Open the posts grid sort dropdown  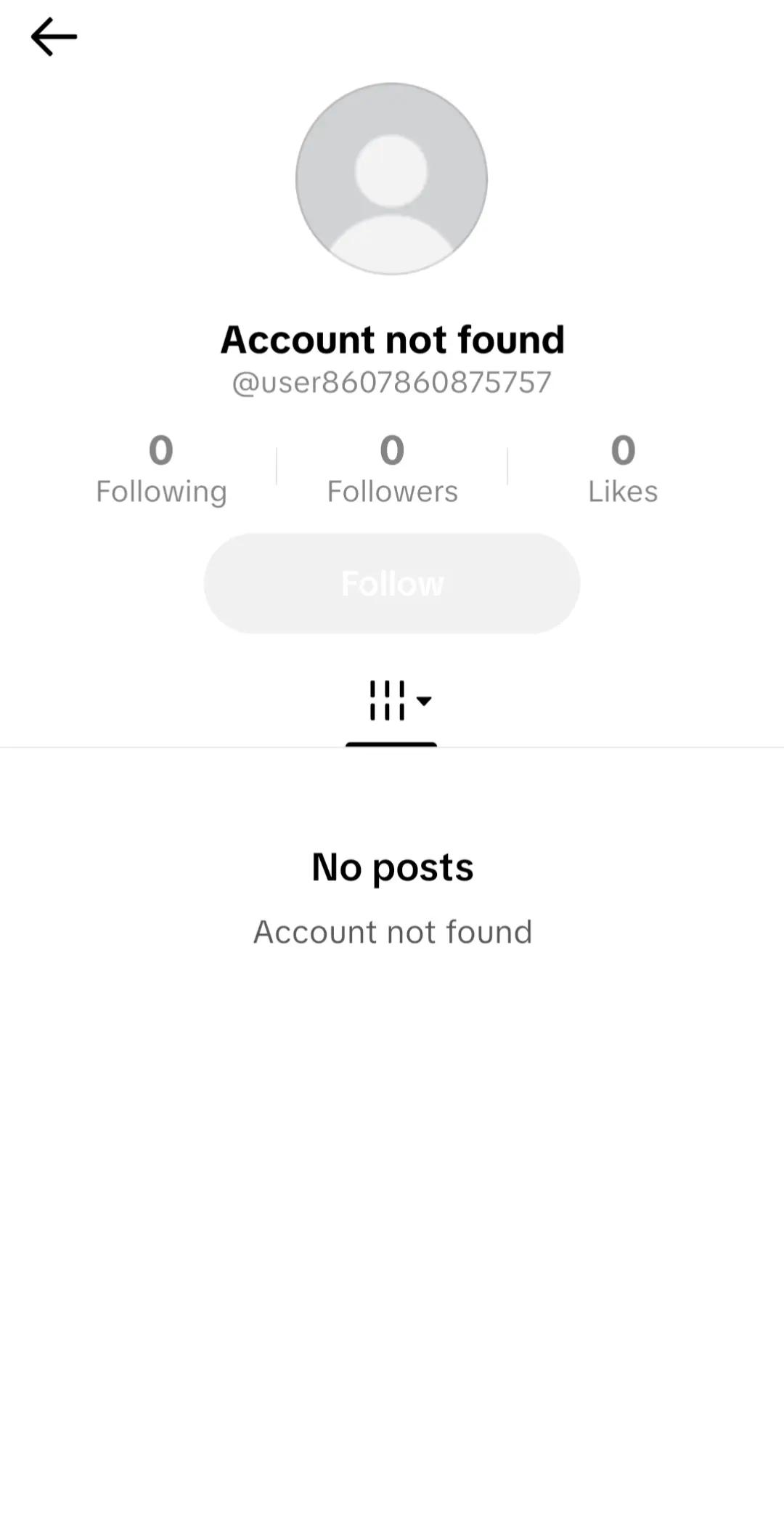(400, 701)
